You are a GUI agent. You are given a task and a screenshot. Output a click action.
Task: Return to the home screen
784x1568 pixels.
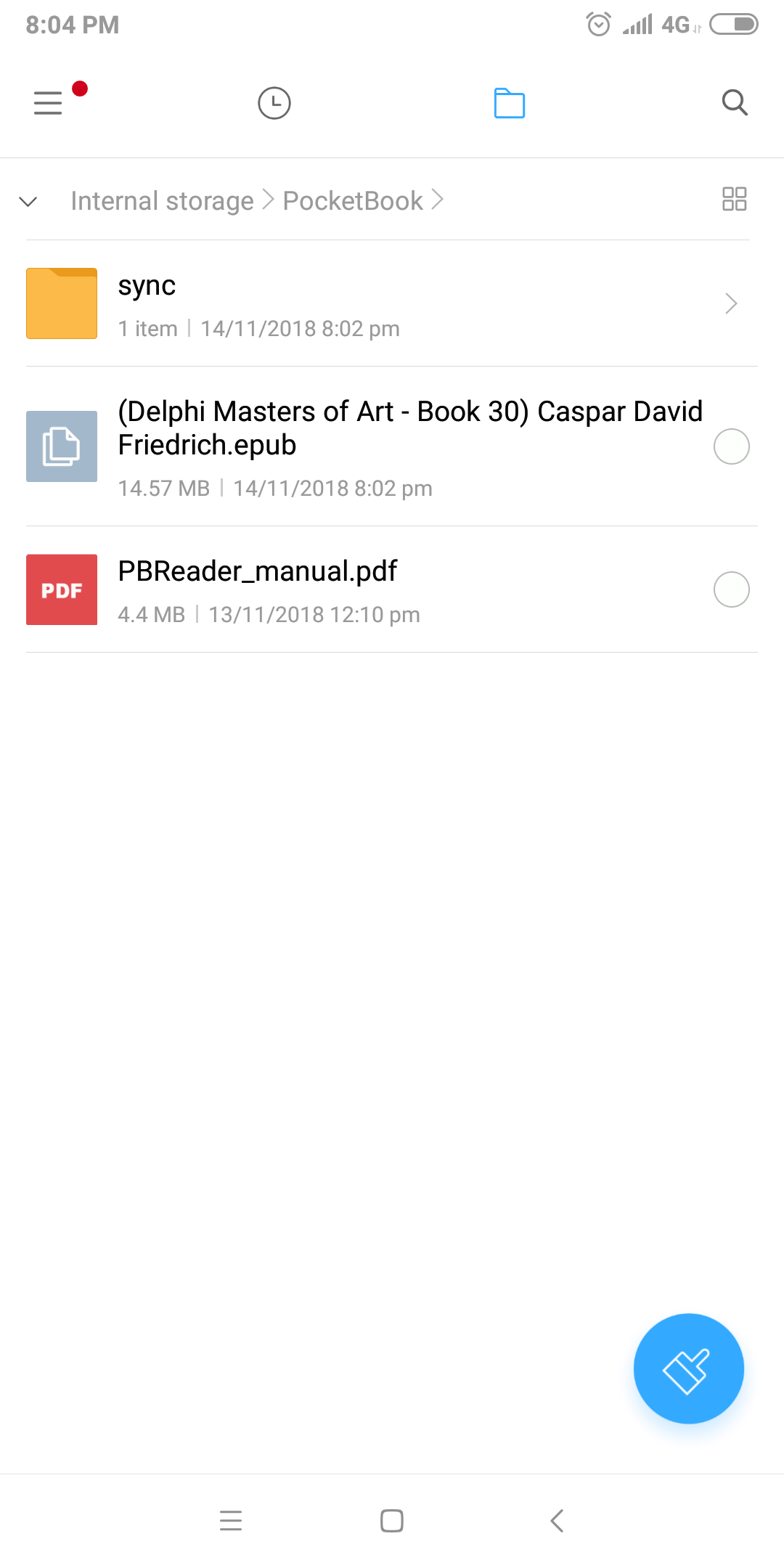(x=392, y=1520)
